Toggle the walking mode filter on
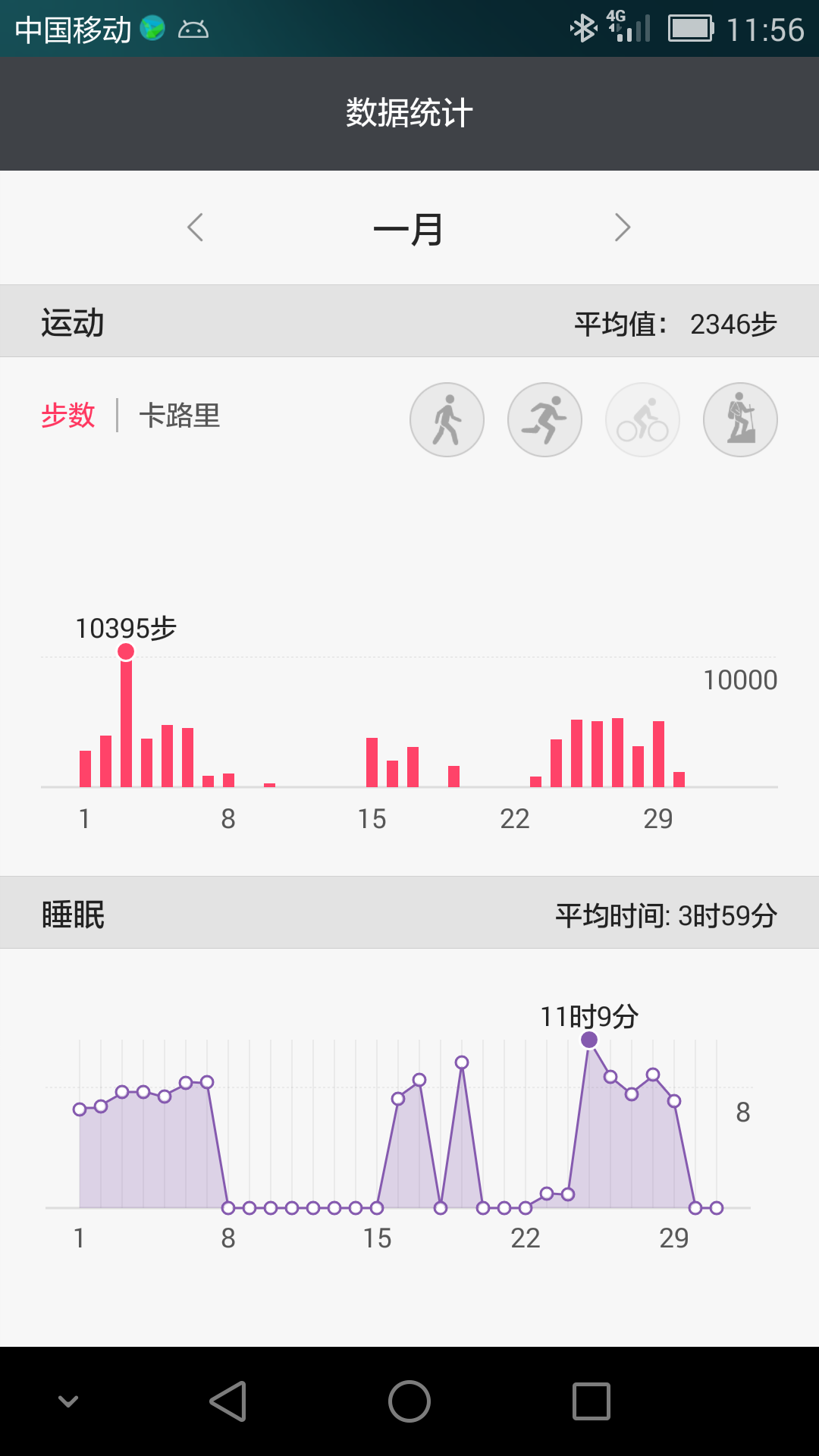The image size is (819, 1456). [x=447, y=419]
